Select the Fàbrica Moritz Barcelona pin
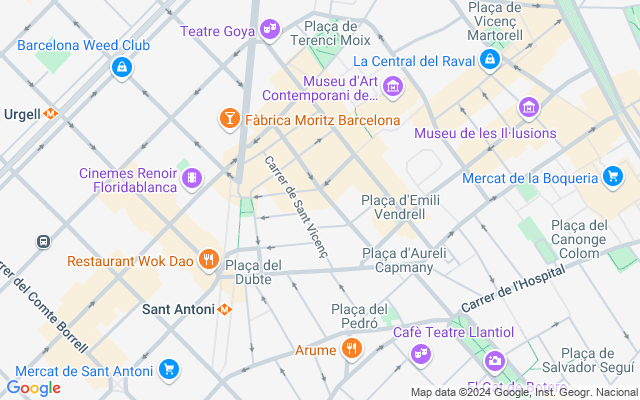The height and width of the screenshot is (400, 640). [x=230, y=120]
